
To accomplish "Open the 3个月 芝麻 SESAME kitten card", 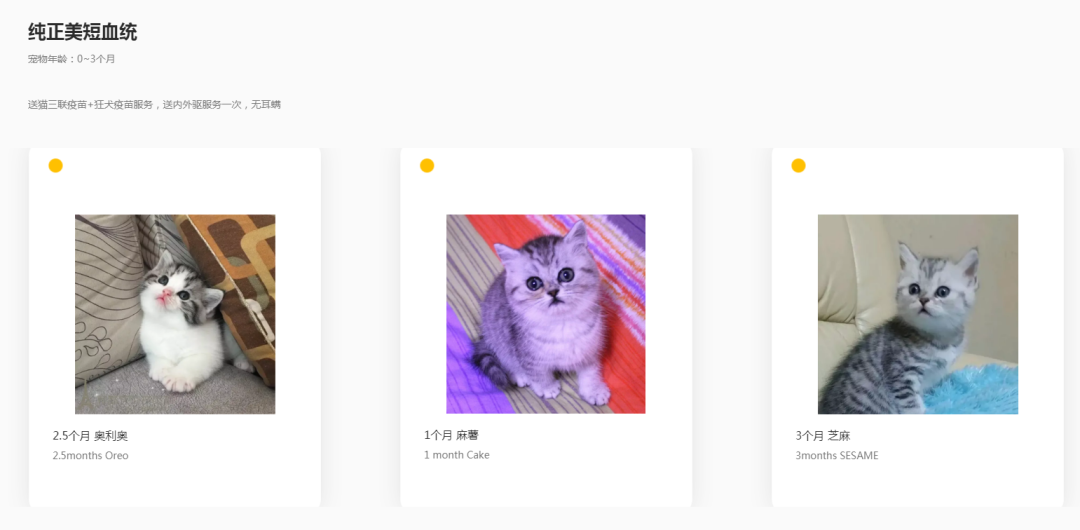I will point(917,314).
